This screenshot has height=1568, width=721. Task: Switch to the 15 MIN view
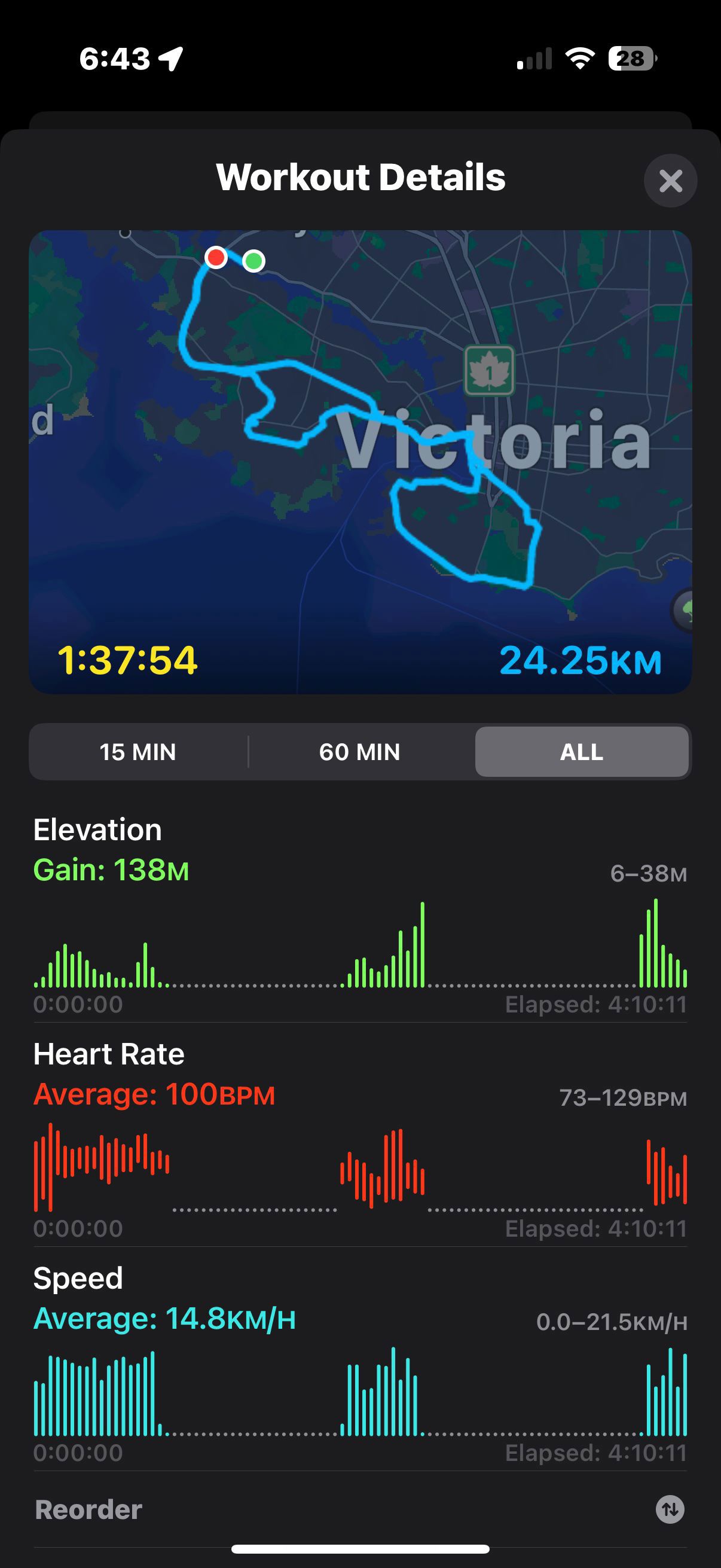click(138, 752)
